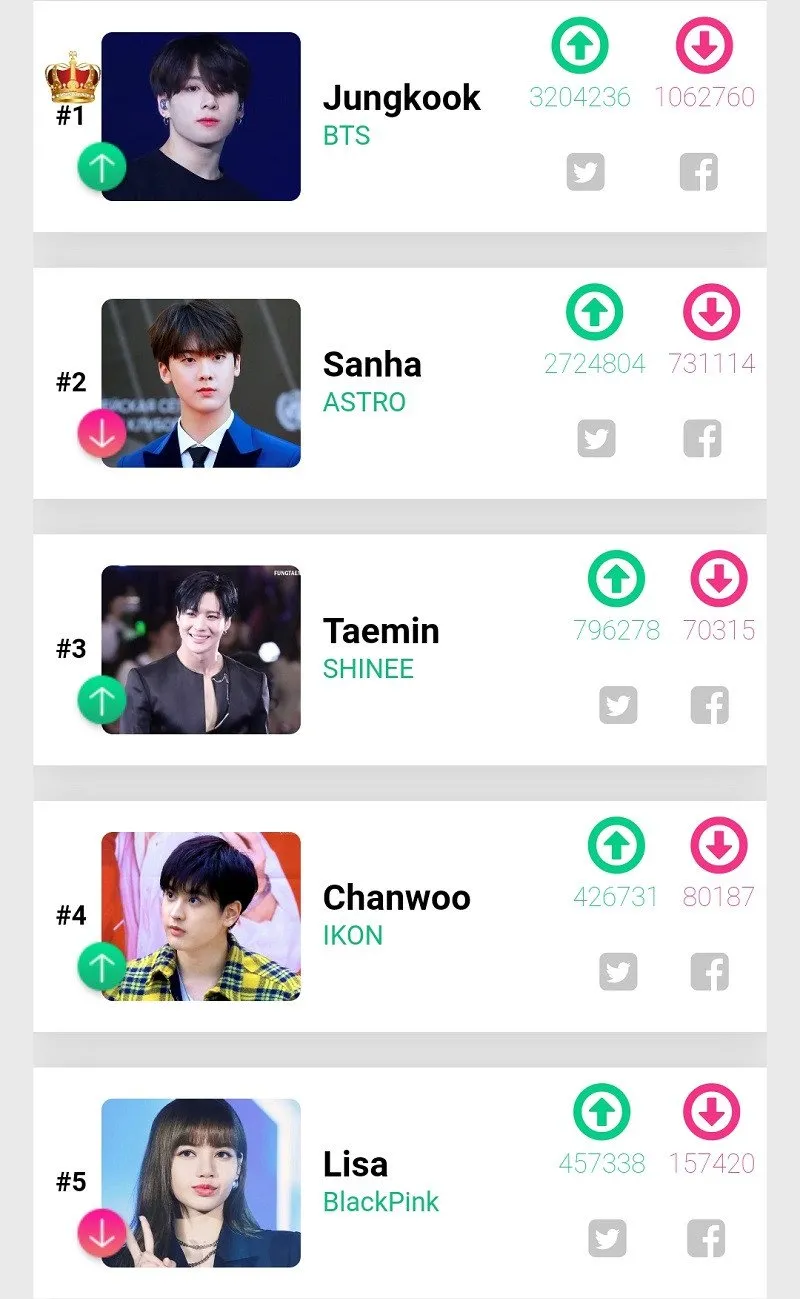The height and width of the screenshot is (1299, 800).
Task: Share Taemin on Twitter
Action: pos(618,705)
